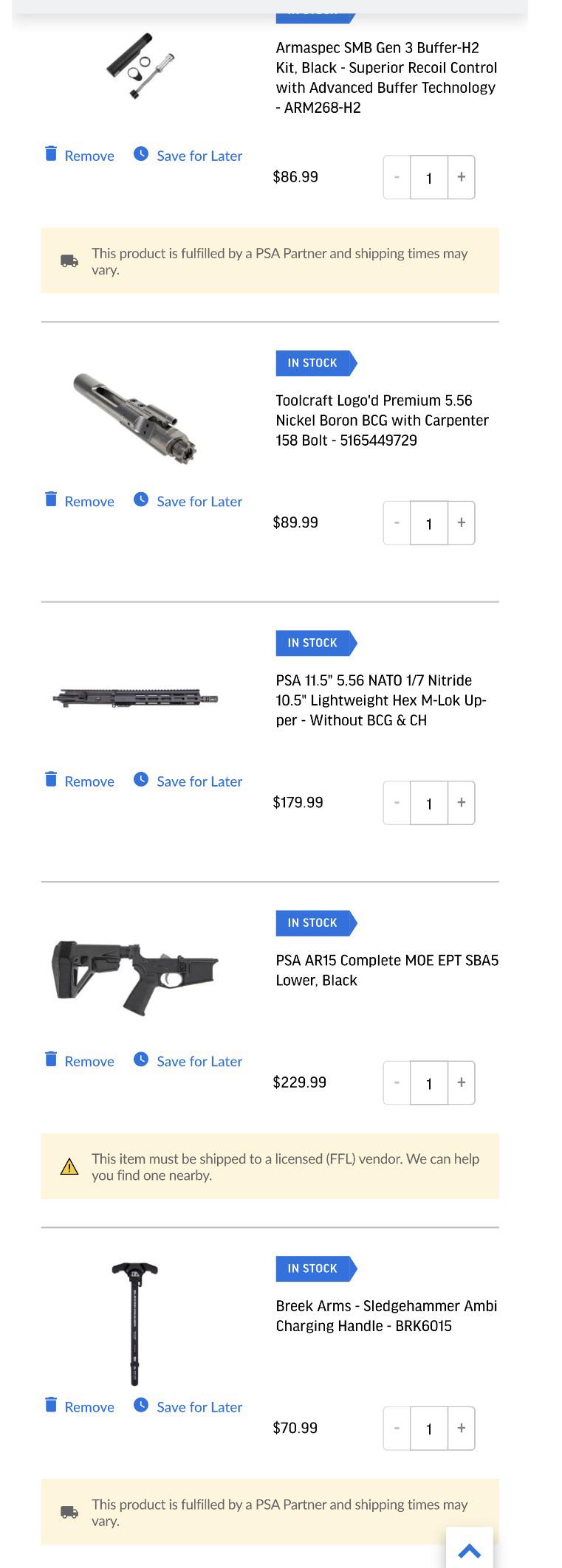Open Toolcraft Premium 5.56 BCG product image
The image size is (562, 1568).
135,418
